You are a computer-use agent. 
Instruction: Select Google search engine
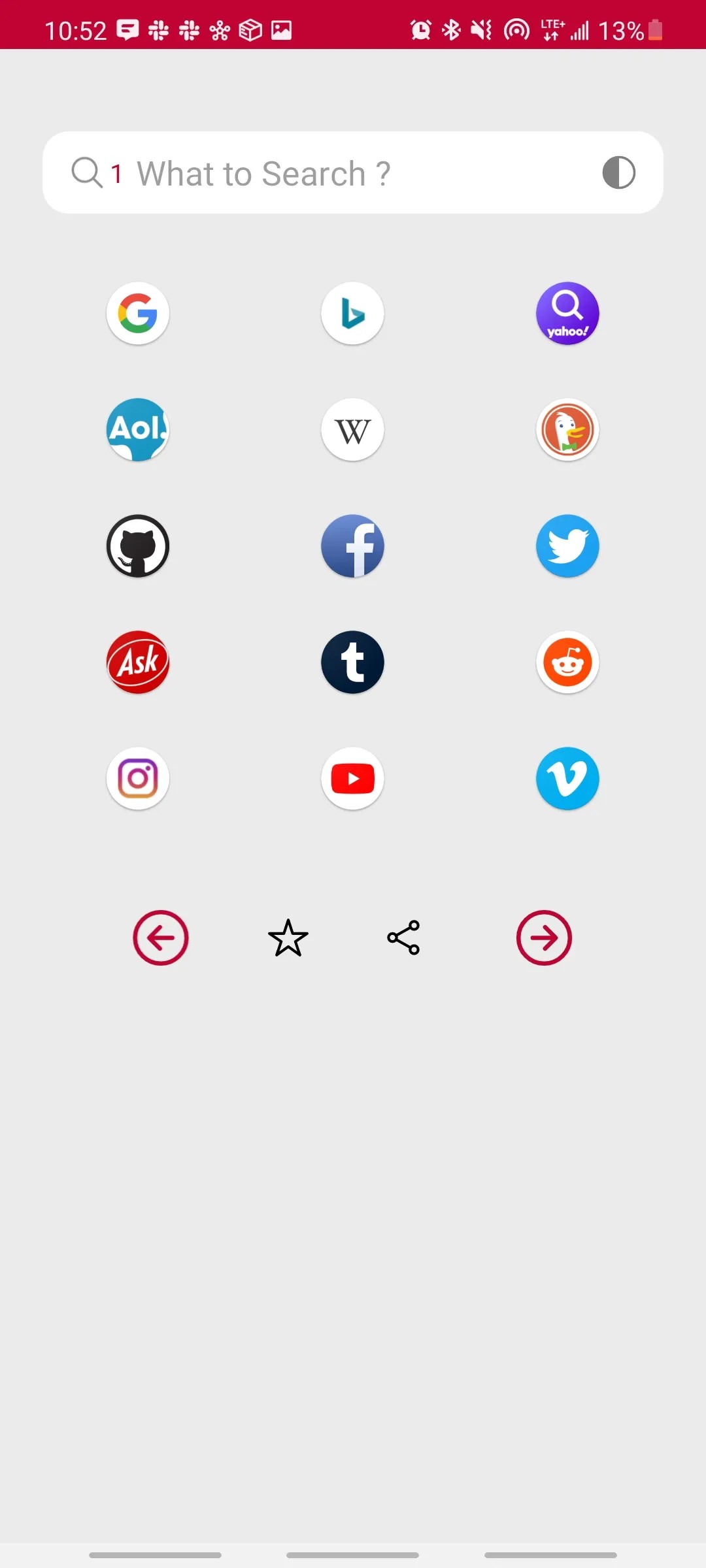tap(138, 314)
